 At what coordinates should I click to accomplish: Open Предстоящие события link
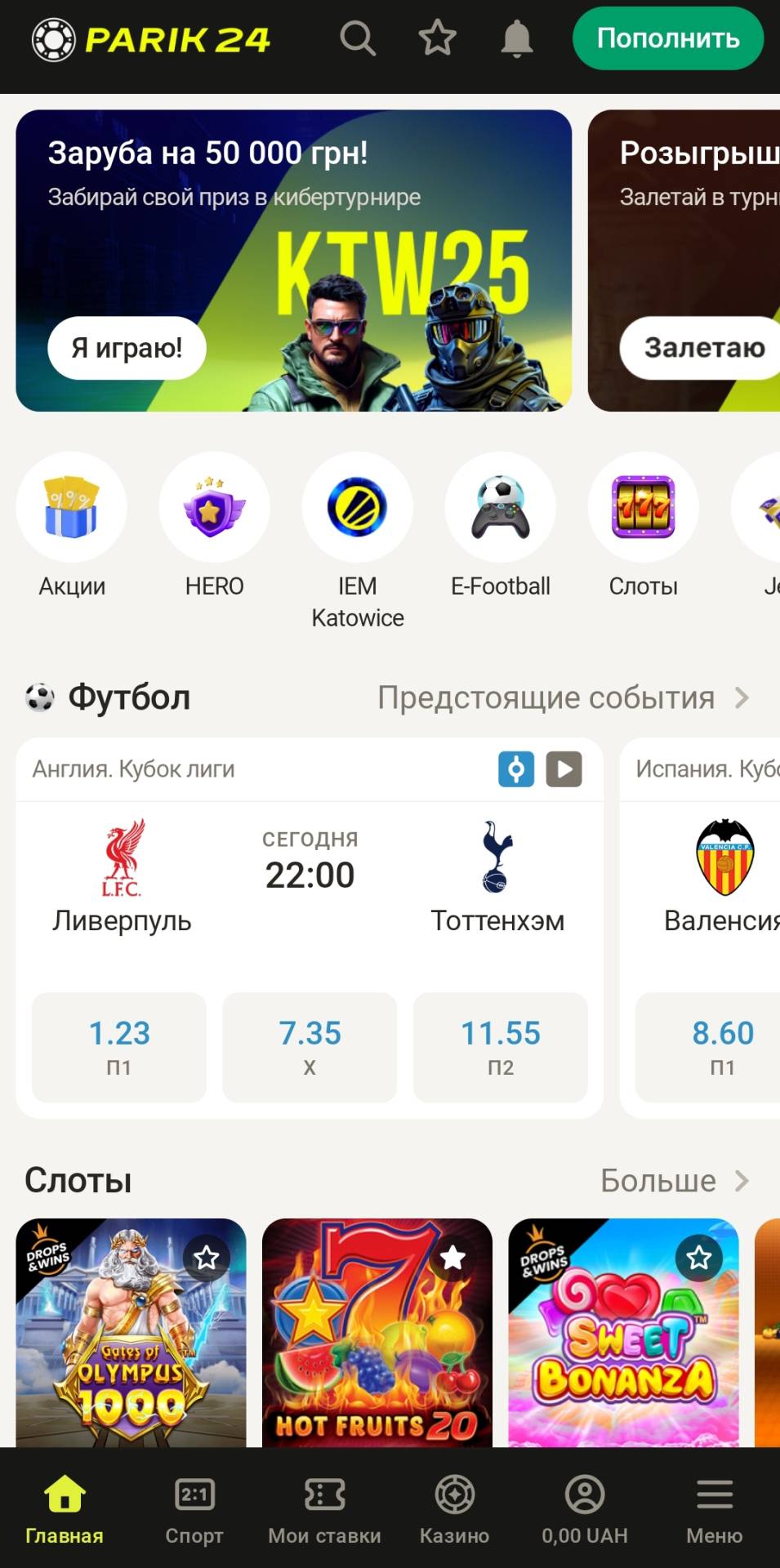tap(563, 698)
